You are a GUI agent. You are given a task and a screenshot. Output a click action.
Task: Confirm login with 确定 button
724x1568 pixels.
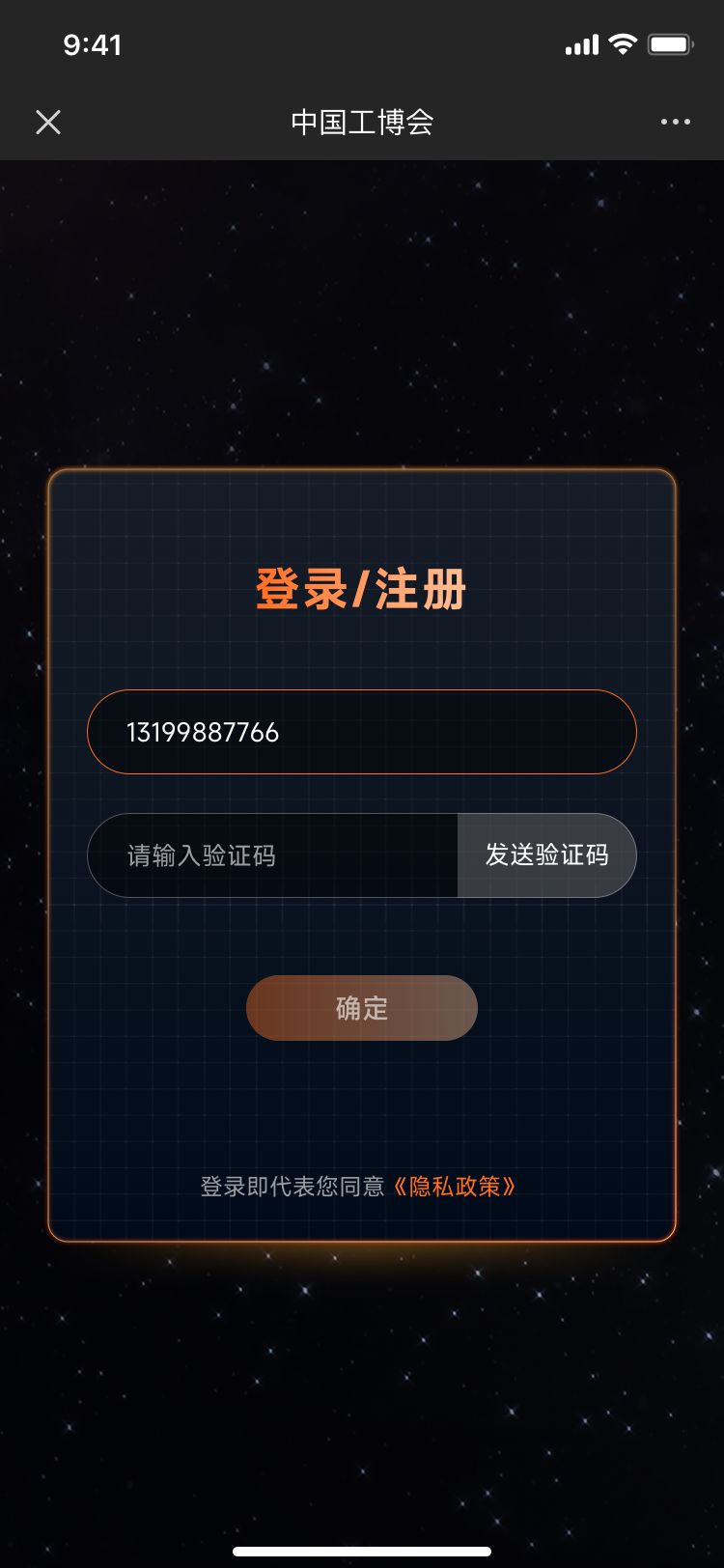(x=361, y=1008)
